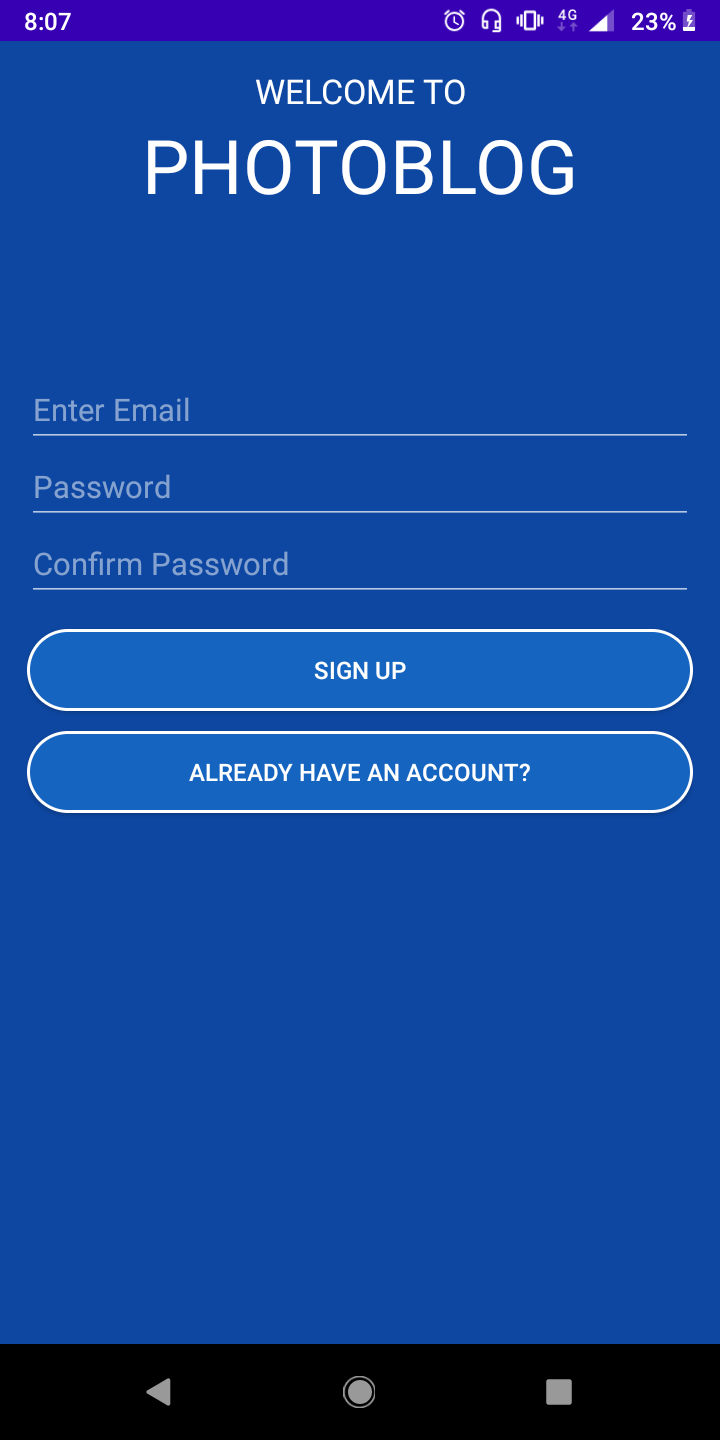
Task: Tap the alarm clock status bar icon
Action: 453,20
